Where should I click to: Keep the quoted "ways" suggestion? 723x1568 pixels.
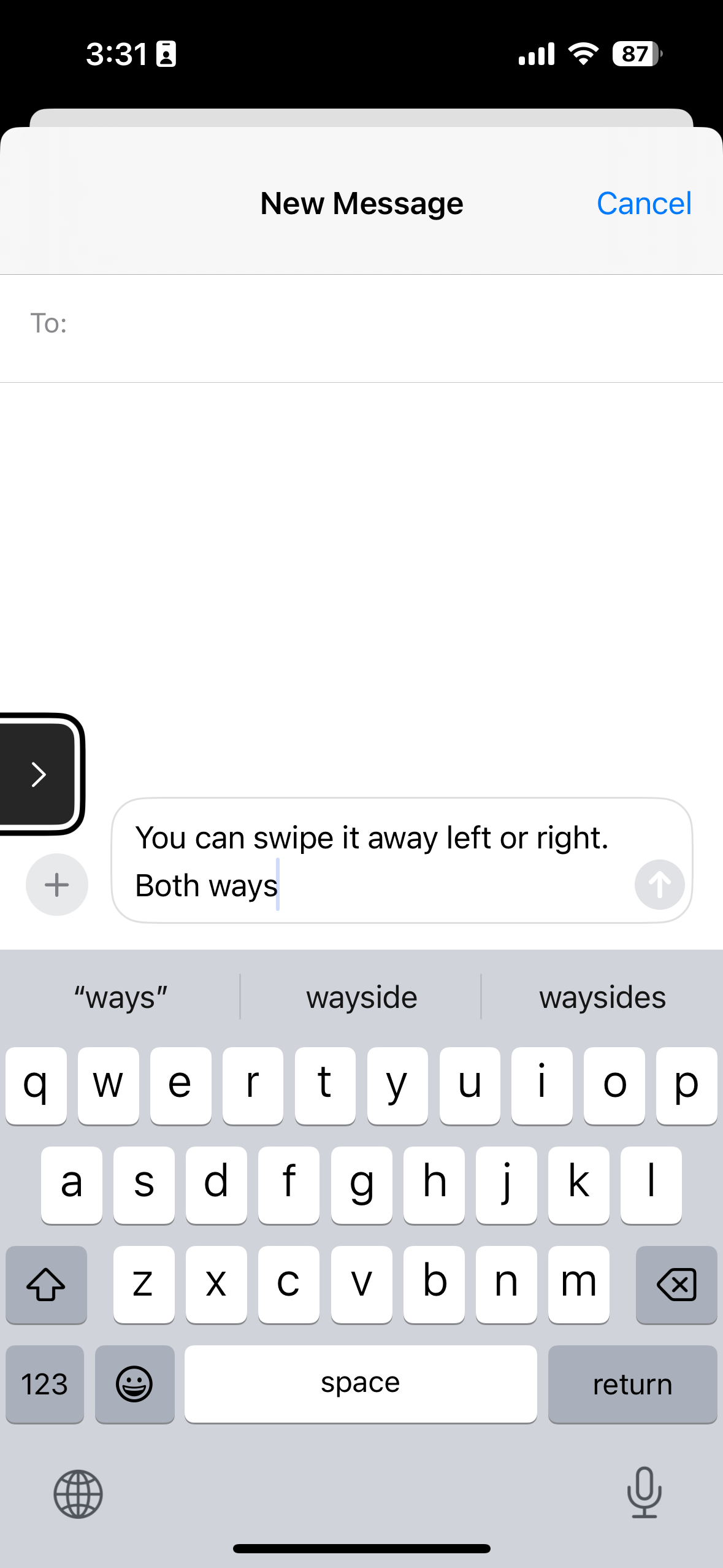click(x=121, y=997)
